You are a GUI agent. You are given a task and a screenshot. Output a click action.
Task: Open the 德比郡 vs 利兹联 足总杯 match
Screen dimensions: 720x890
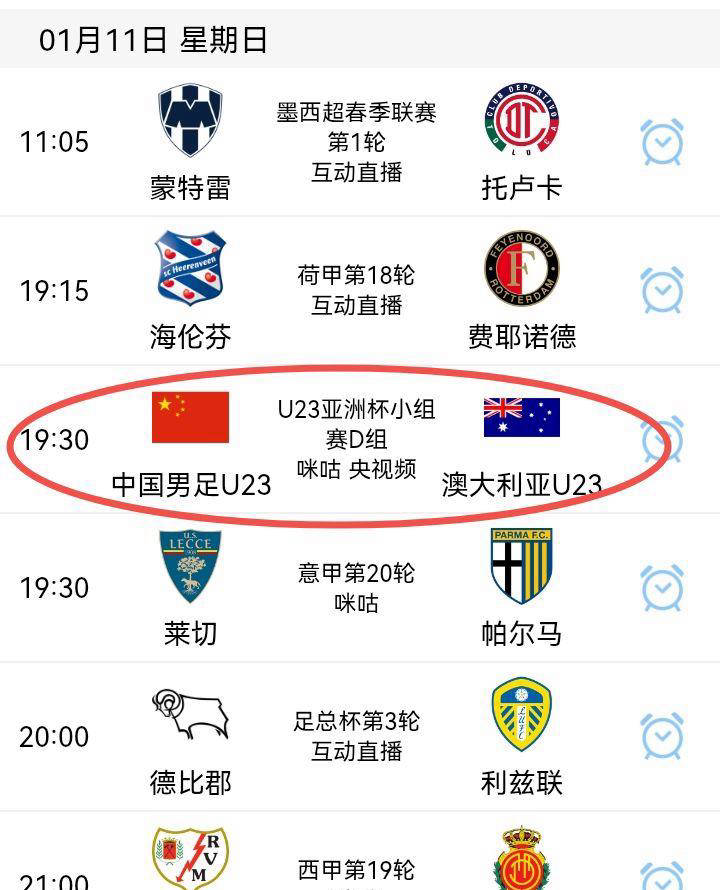pos(356,736)
